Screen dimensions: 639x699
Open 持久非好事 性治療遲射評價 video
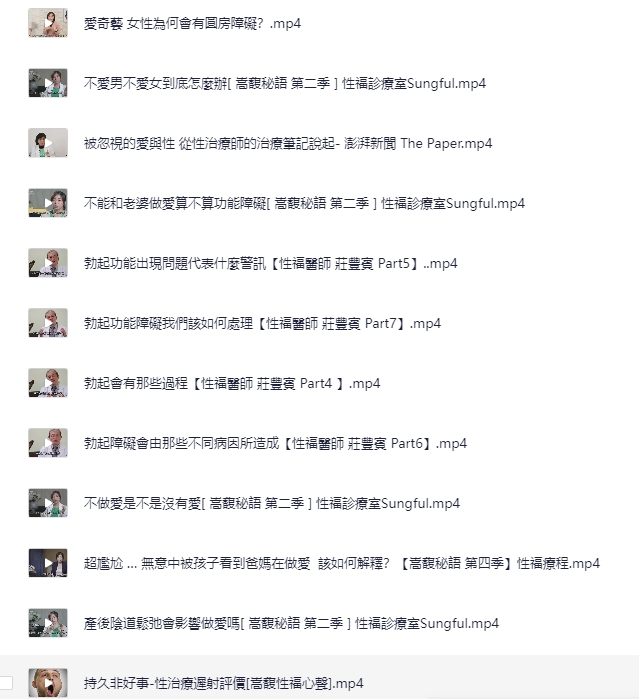tap(224, 683)
